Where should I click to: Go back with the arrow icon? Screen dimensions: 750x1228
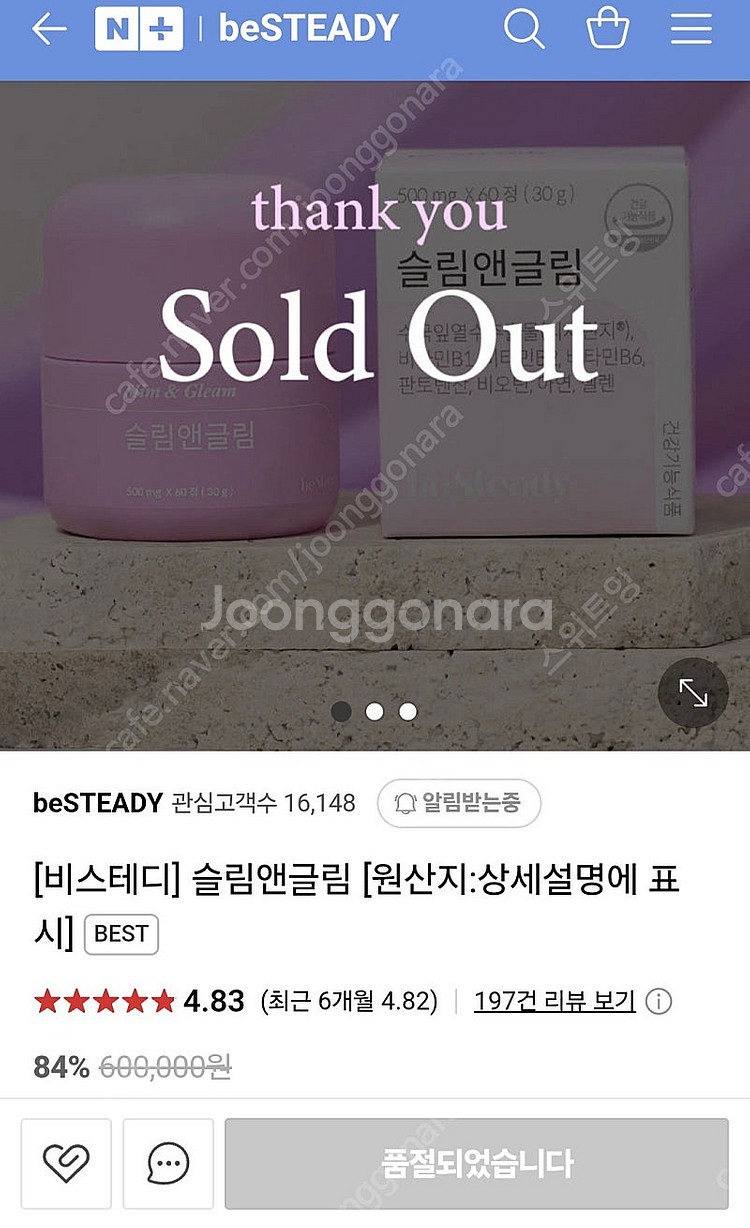click(x=48, y=29)
